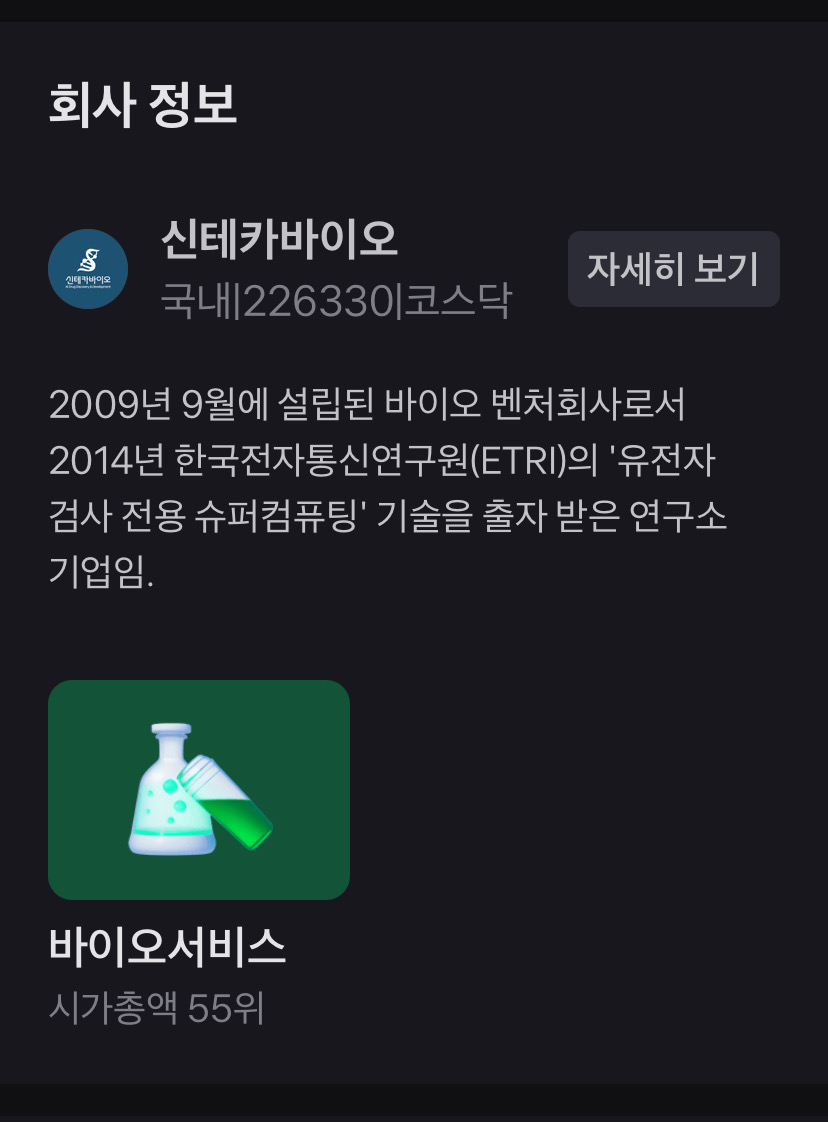
Task: Click the flask bottle in the sector icon
Action: 165,800
